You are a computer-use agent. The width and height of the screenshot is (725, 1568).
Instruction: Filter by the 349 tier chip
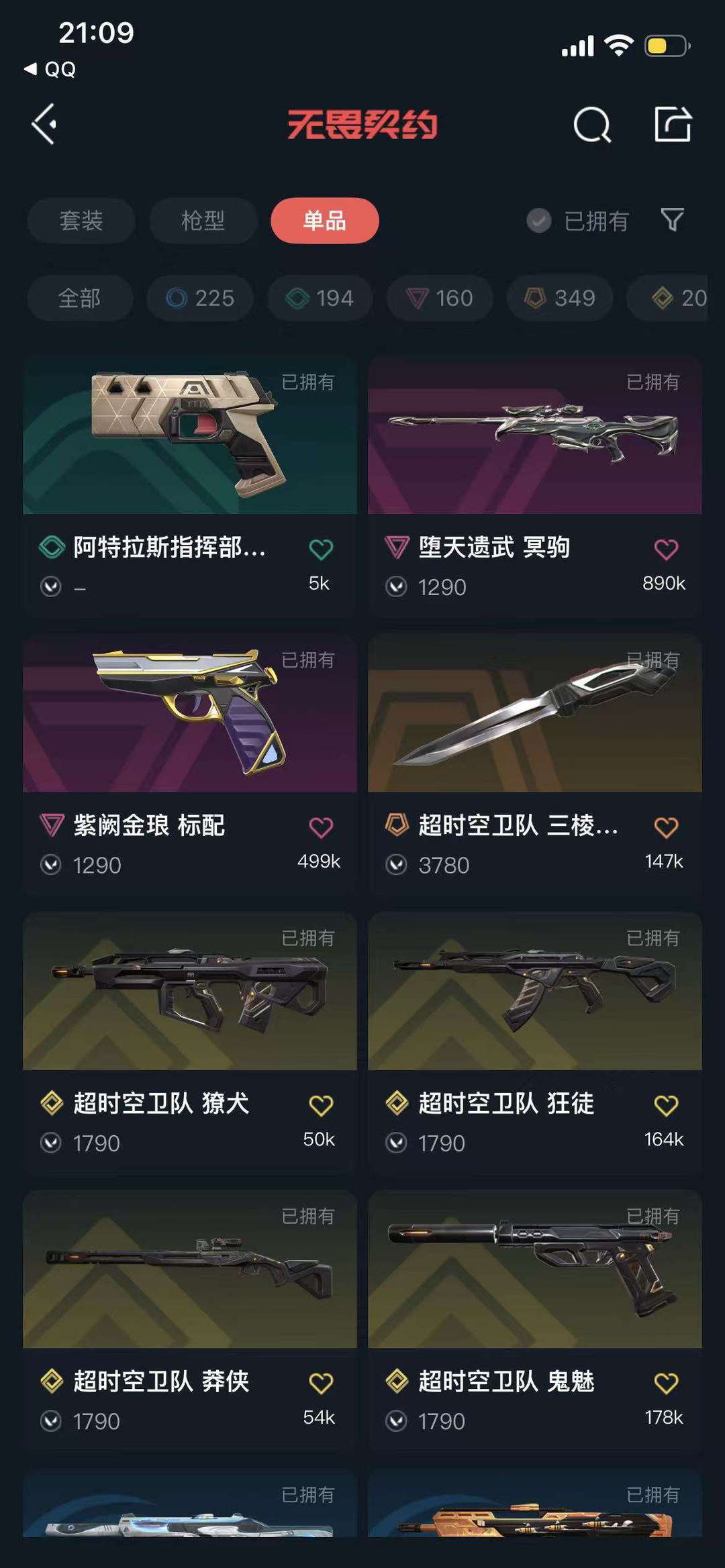tap(560, 298)
